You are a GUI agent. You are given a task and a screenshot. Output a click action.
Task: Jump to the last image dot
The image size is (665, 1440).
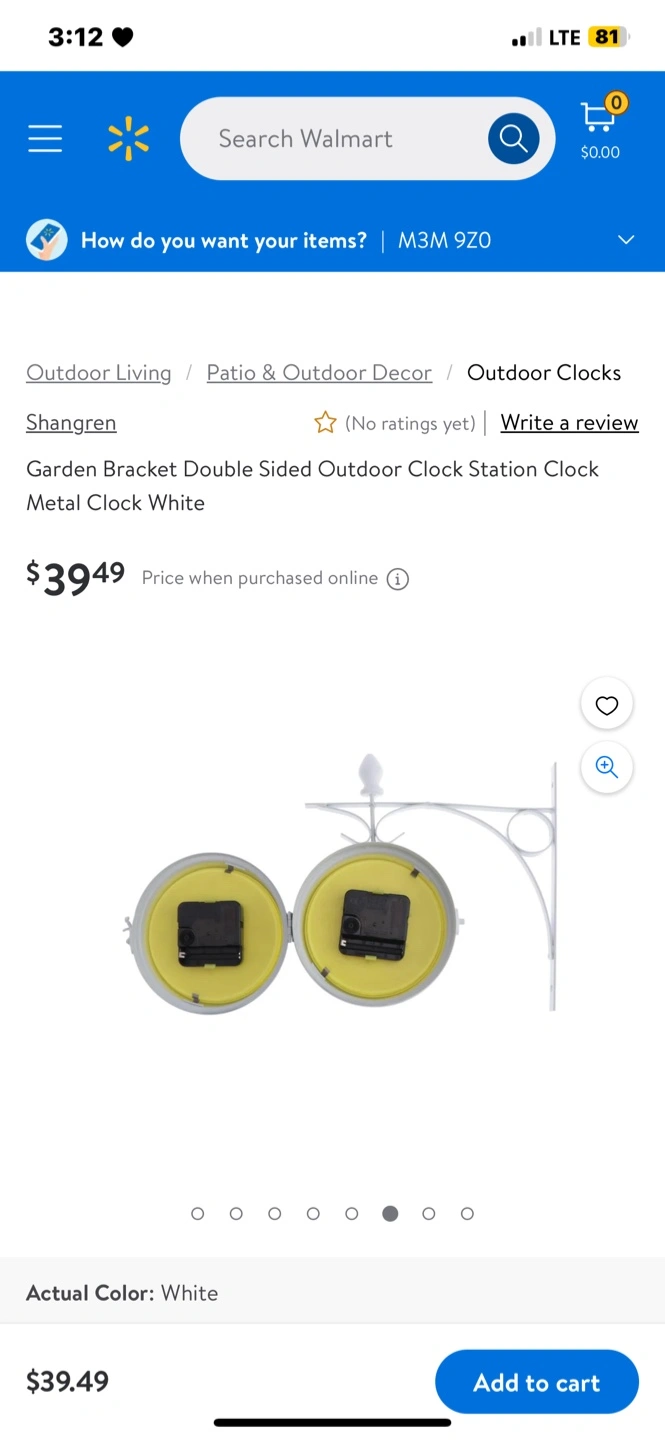click(x=467, y=1213)
